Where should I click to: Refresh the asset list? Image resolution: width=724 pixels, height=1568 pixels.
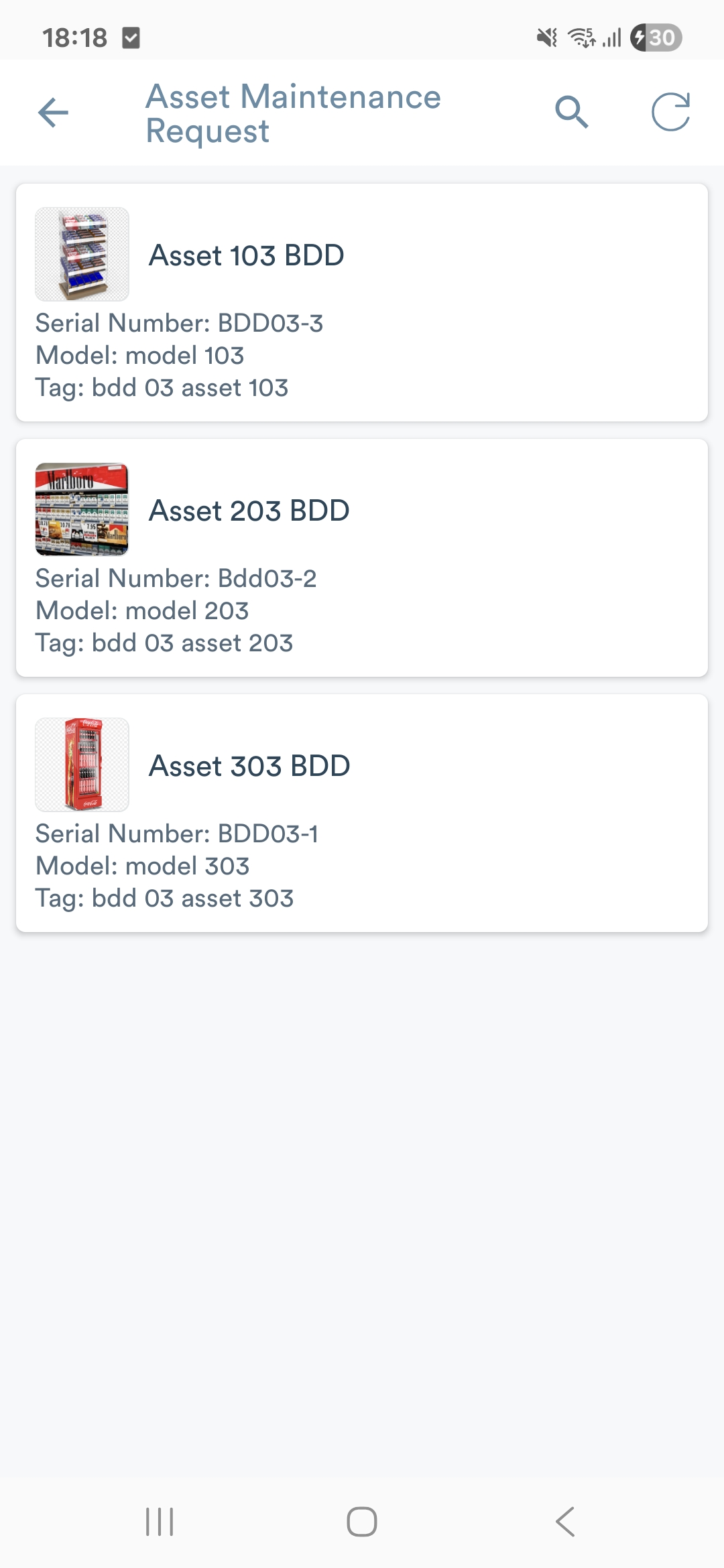[x=670, y=112]
